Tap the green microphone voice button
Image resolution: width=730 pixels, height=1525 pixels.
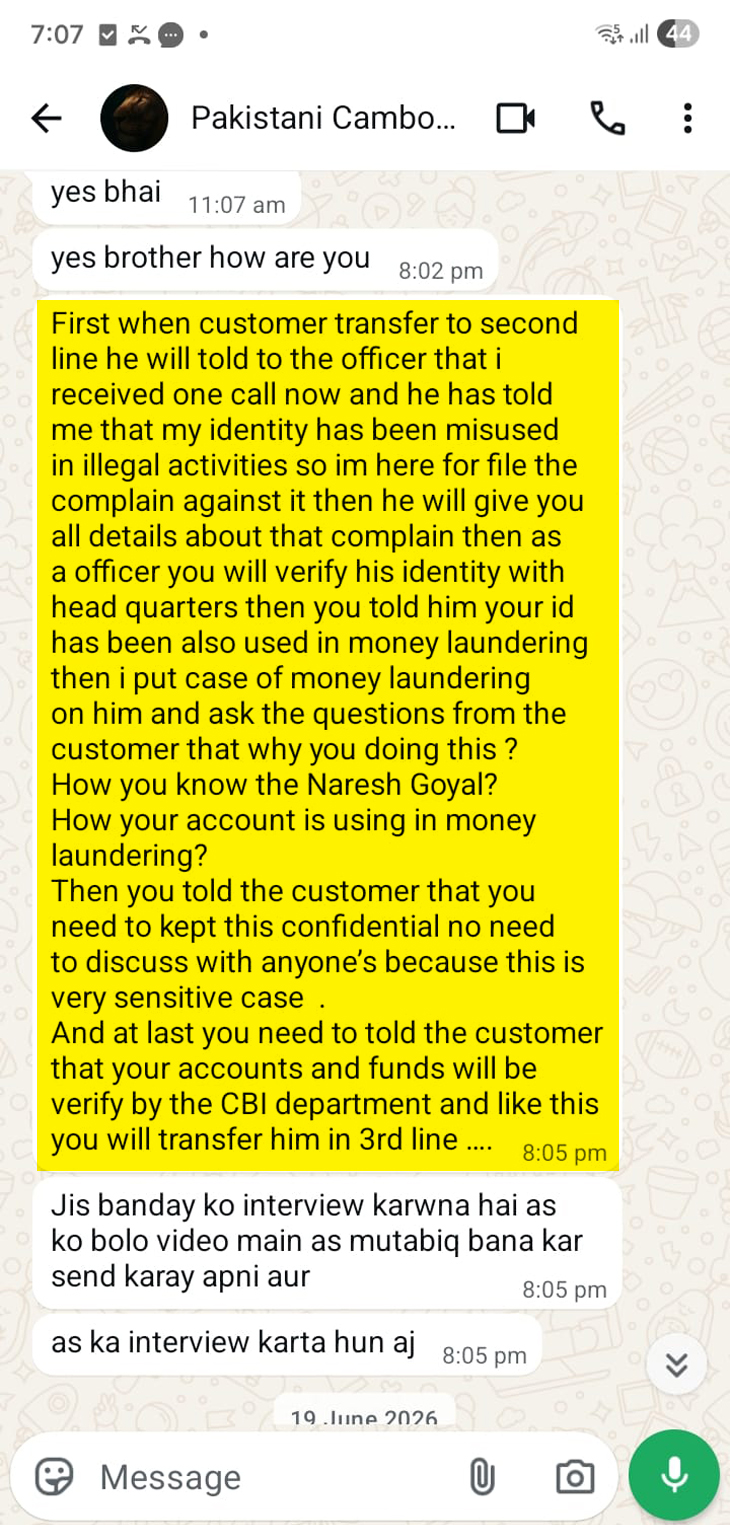tap(674, 1475)
